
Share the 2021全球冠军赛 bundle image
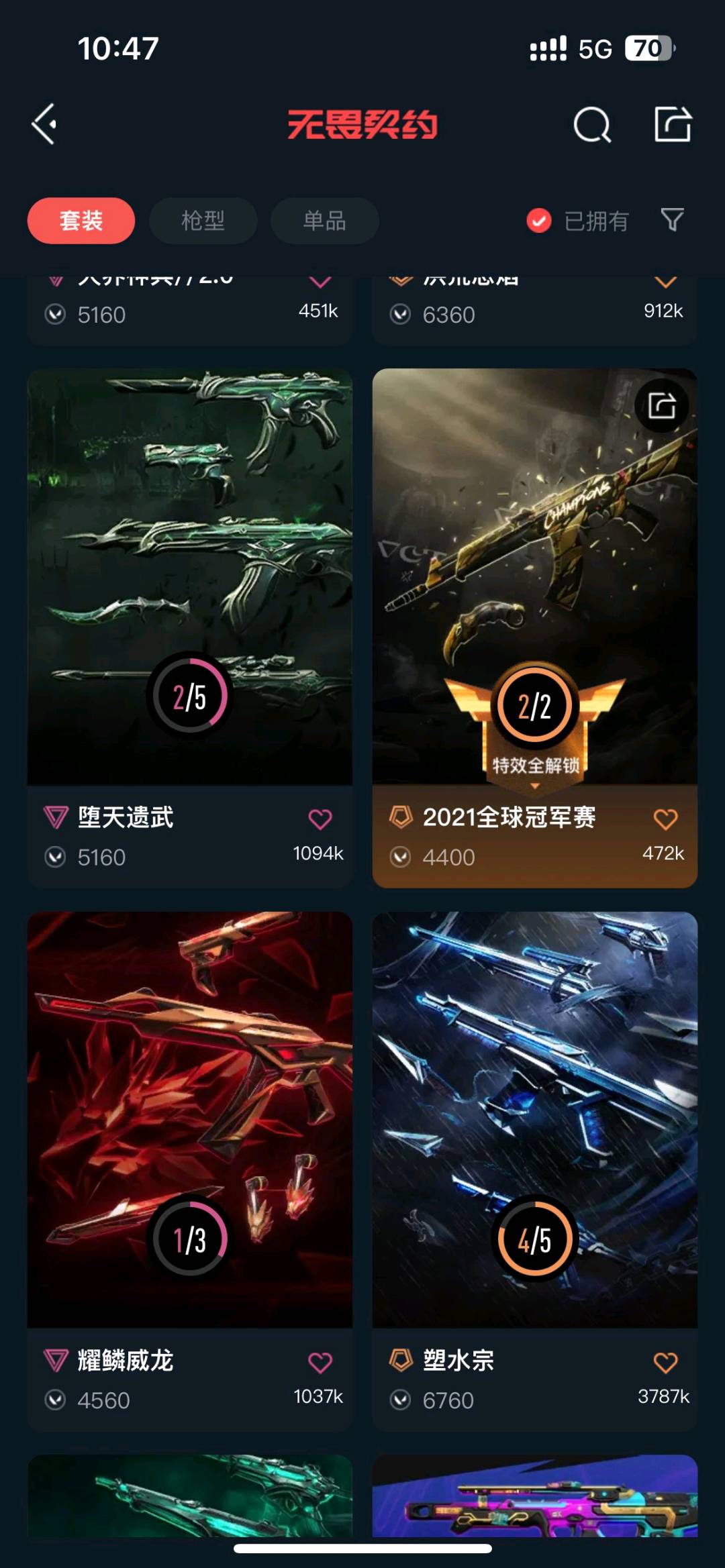coord(662,406)
